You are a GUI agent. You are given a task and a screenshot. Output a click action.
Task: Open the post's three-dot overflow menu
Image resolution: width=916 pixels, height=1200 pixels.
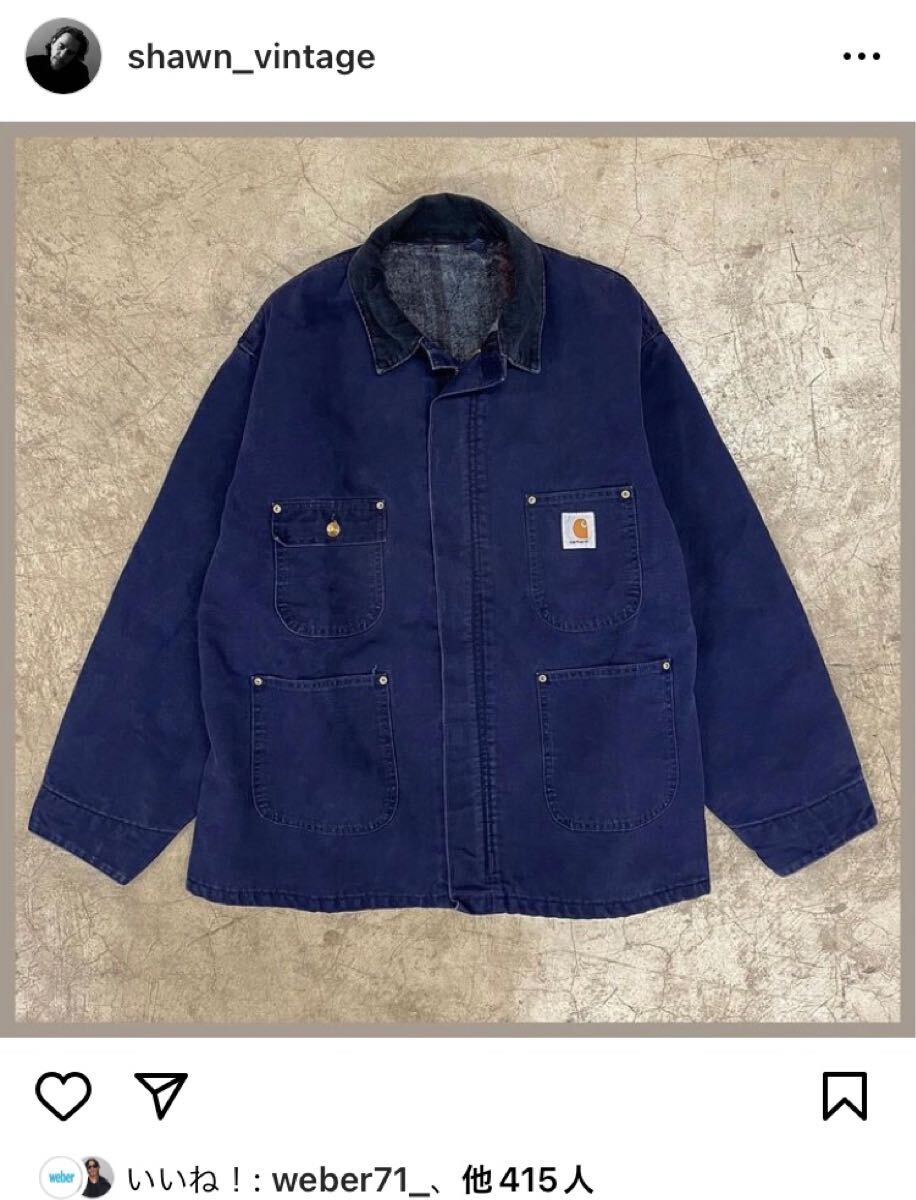point(860,58)
